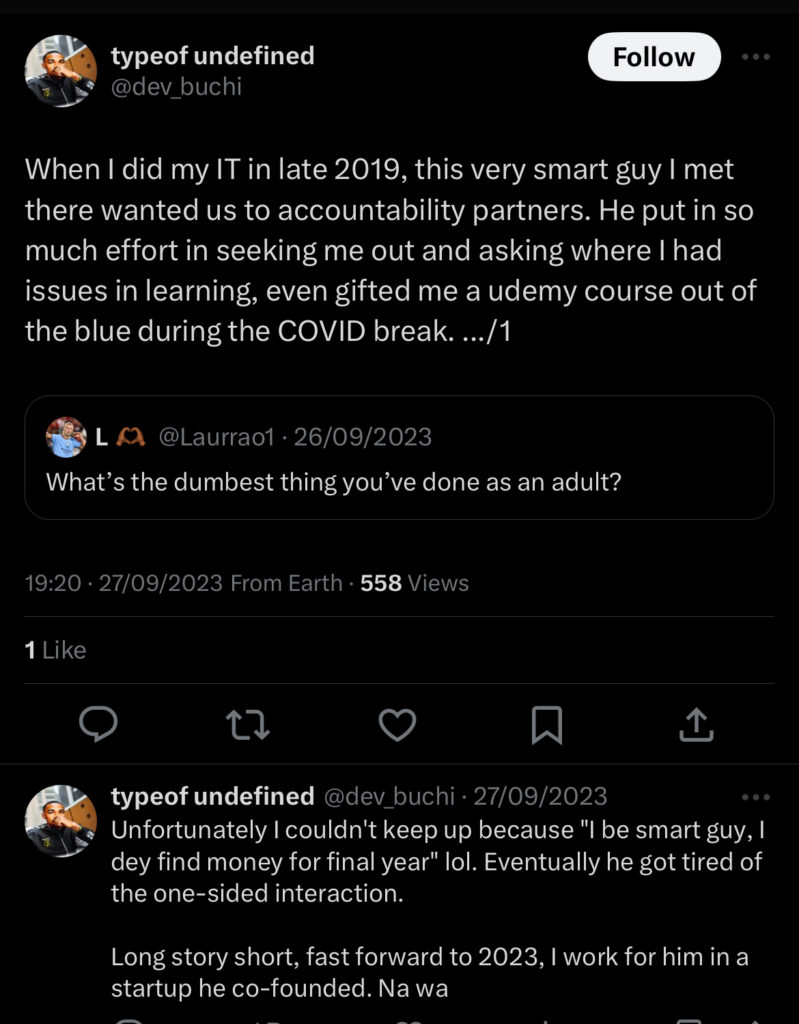Toggle the heart on dev_buchi's tweet
The width and height of the screenshot is (799, 1024).
pos(397,724)
